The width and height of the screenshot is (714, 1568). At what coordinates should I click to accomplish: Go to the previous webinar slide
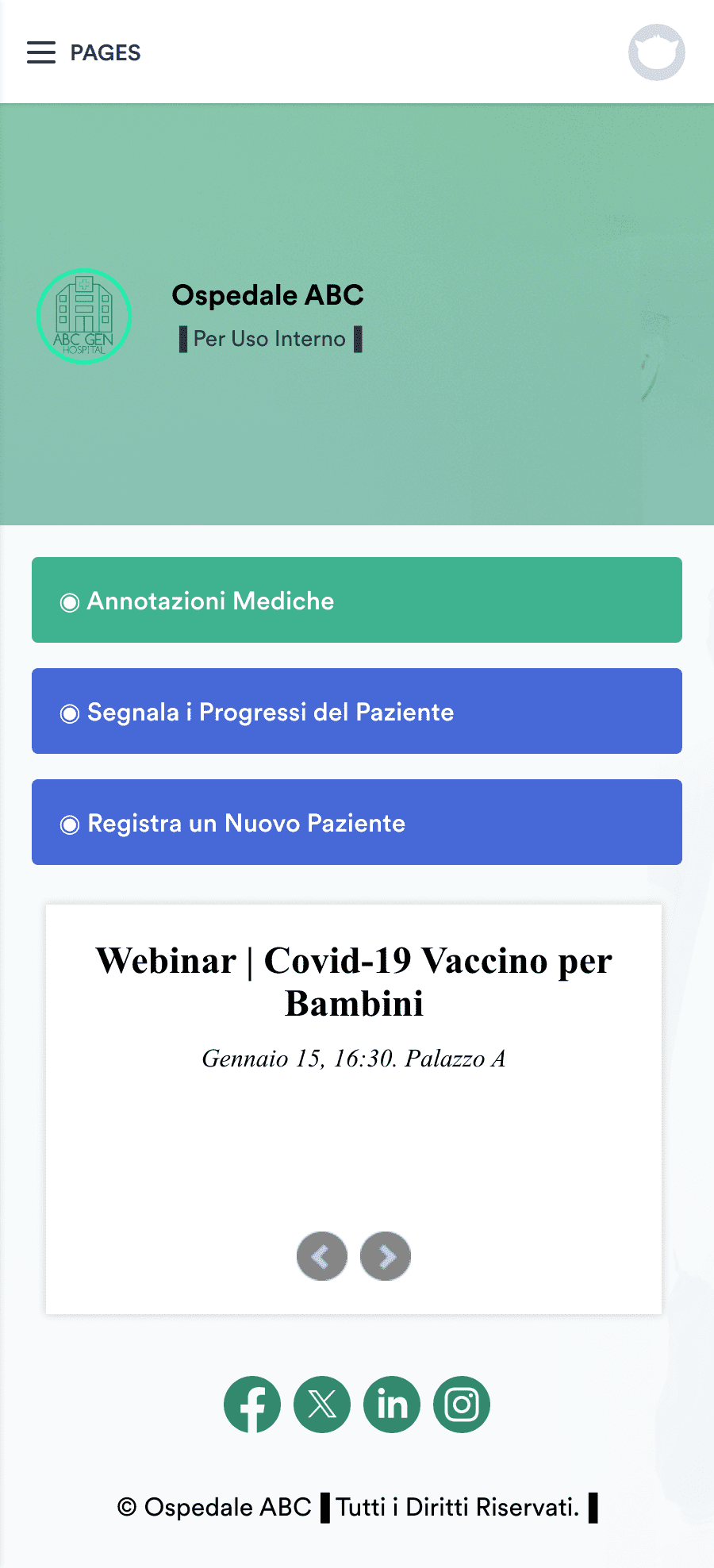pyautogui.click(x=322, y=1256)
